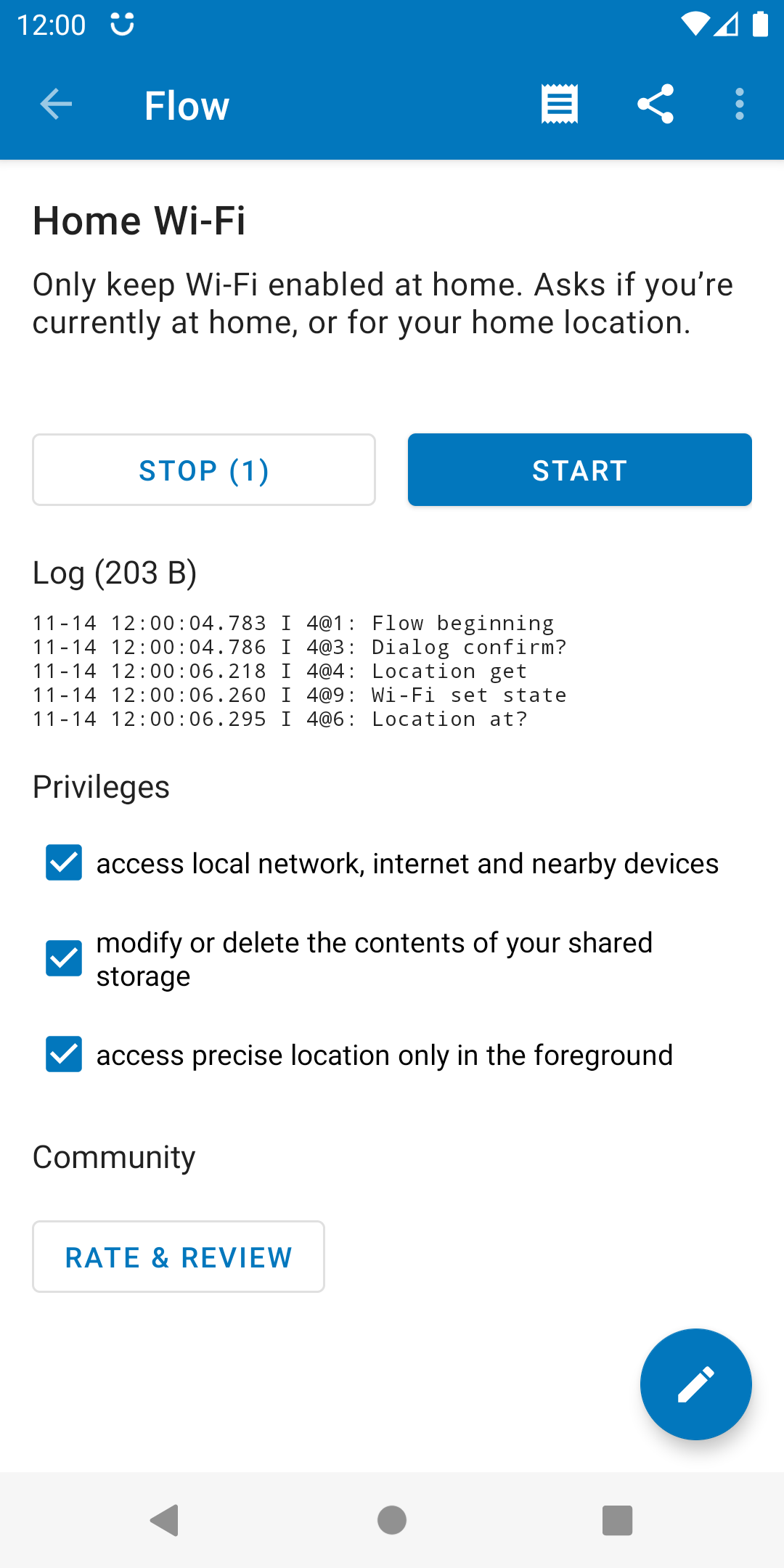Tap the Wi-Fi status bar icon

(694, 24)
